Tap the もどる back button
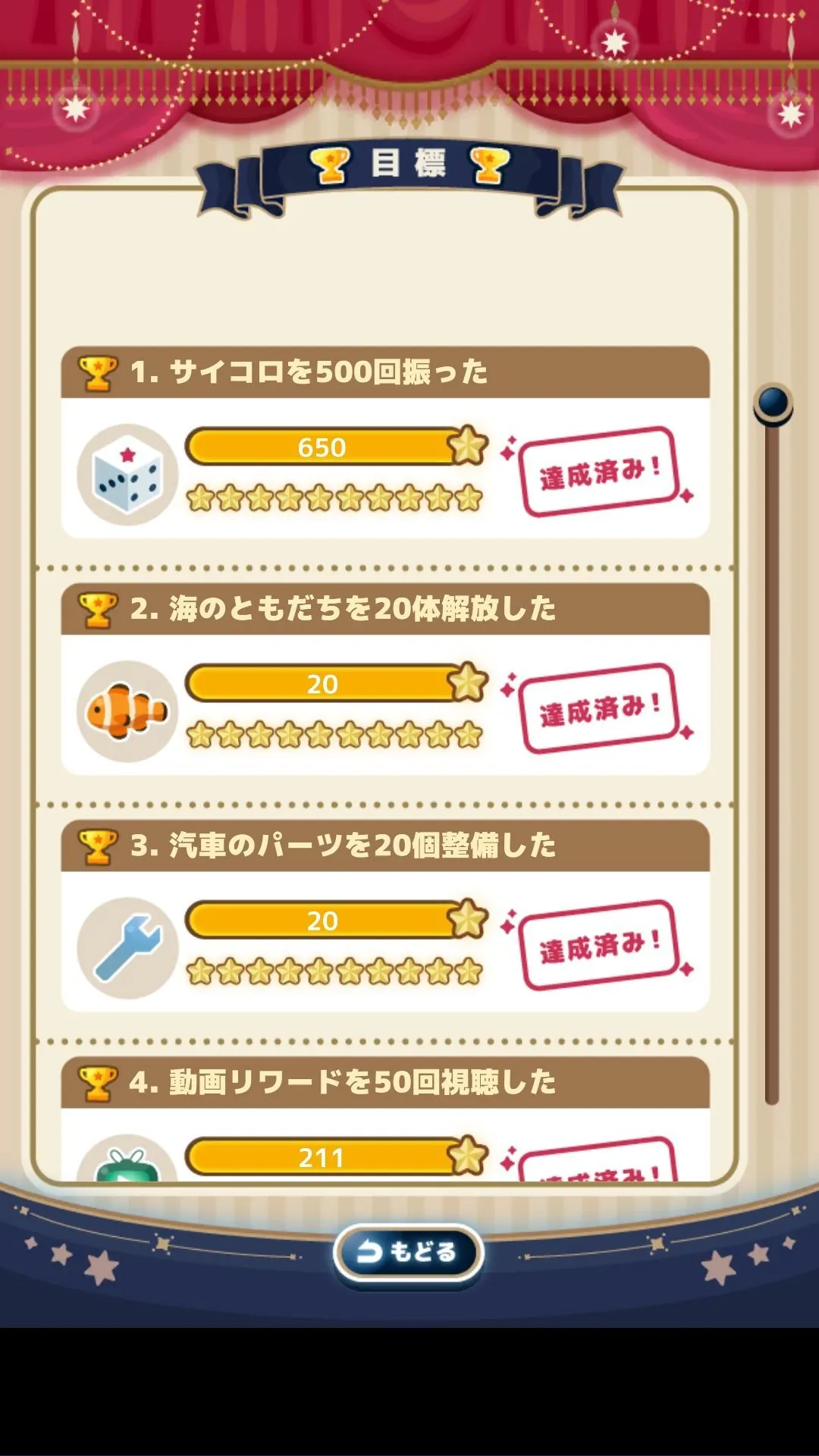Image resolution: width=819 pixels, height=1456 pixels. pos(408,1252)
